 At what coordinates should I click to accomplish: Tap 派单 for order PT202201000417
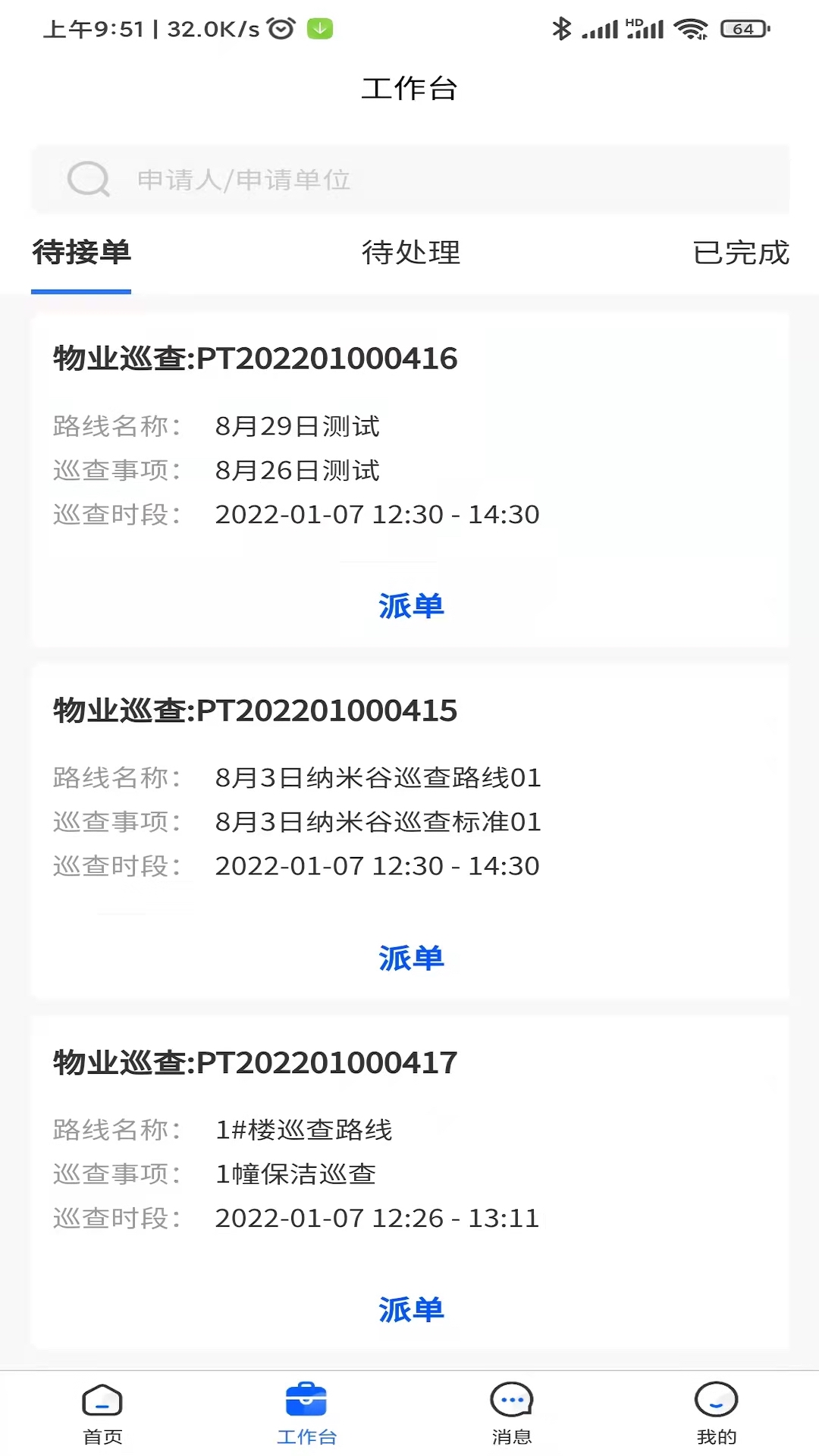click(x=410, y=1310)
